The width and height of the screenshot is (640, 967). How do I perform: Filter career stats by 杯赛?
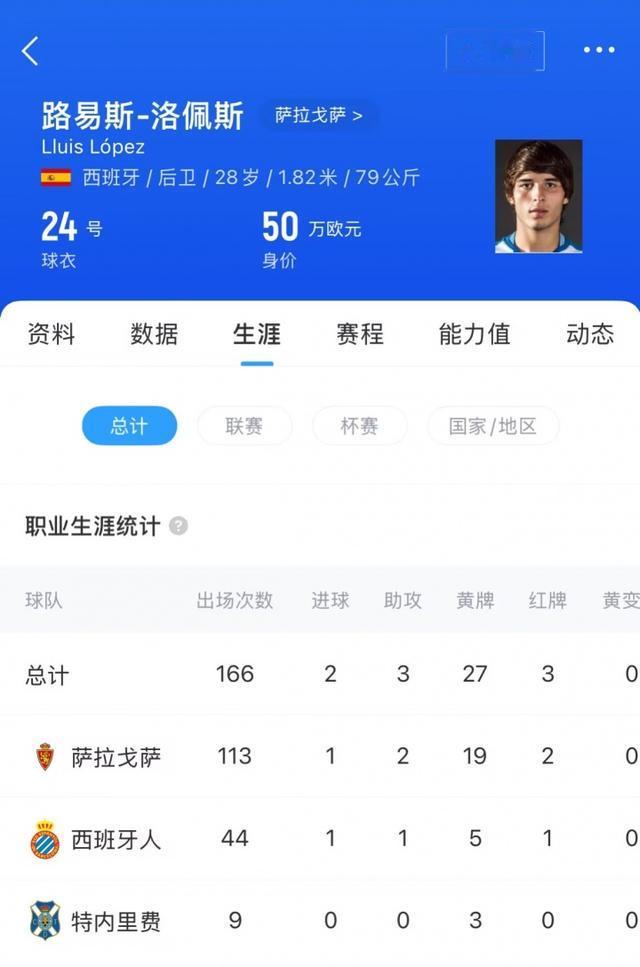359,426
